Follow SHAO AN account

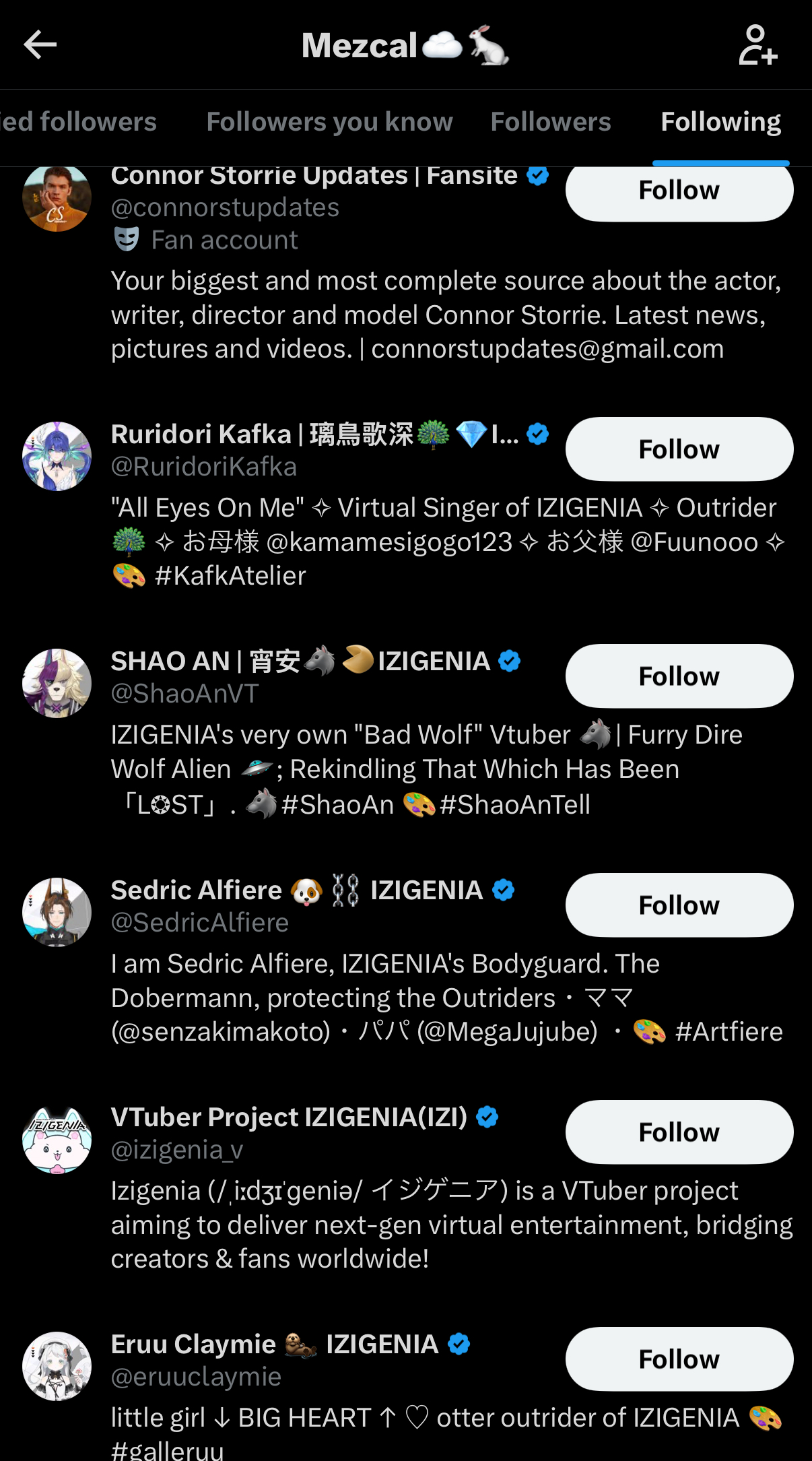click(679, 676)
